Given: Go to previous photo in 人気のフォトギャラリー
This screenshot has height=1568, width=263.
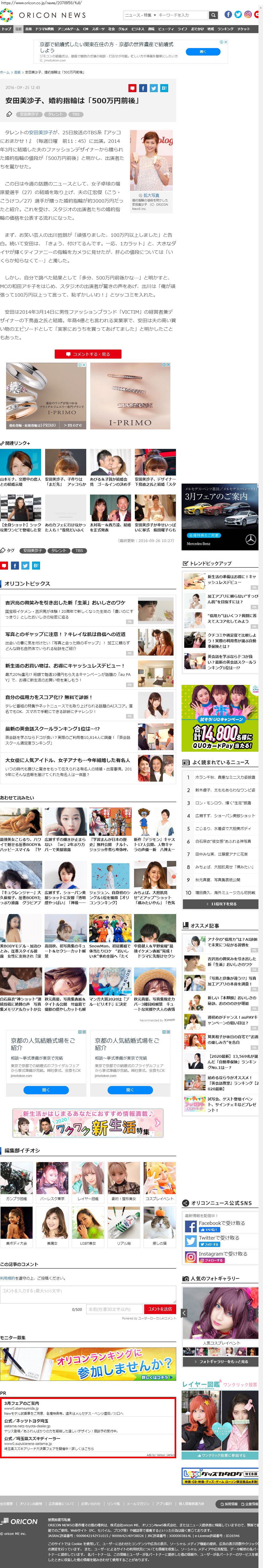Looking at the screenshot, I should [x=184, y=1313].
